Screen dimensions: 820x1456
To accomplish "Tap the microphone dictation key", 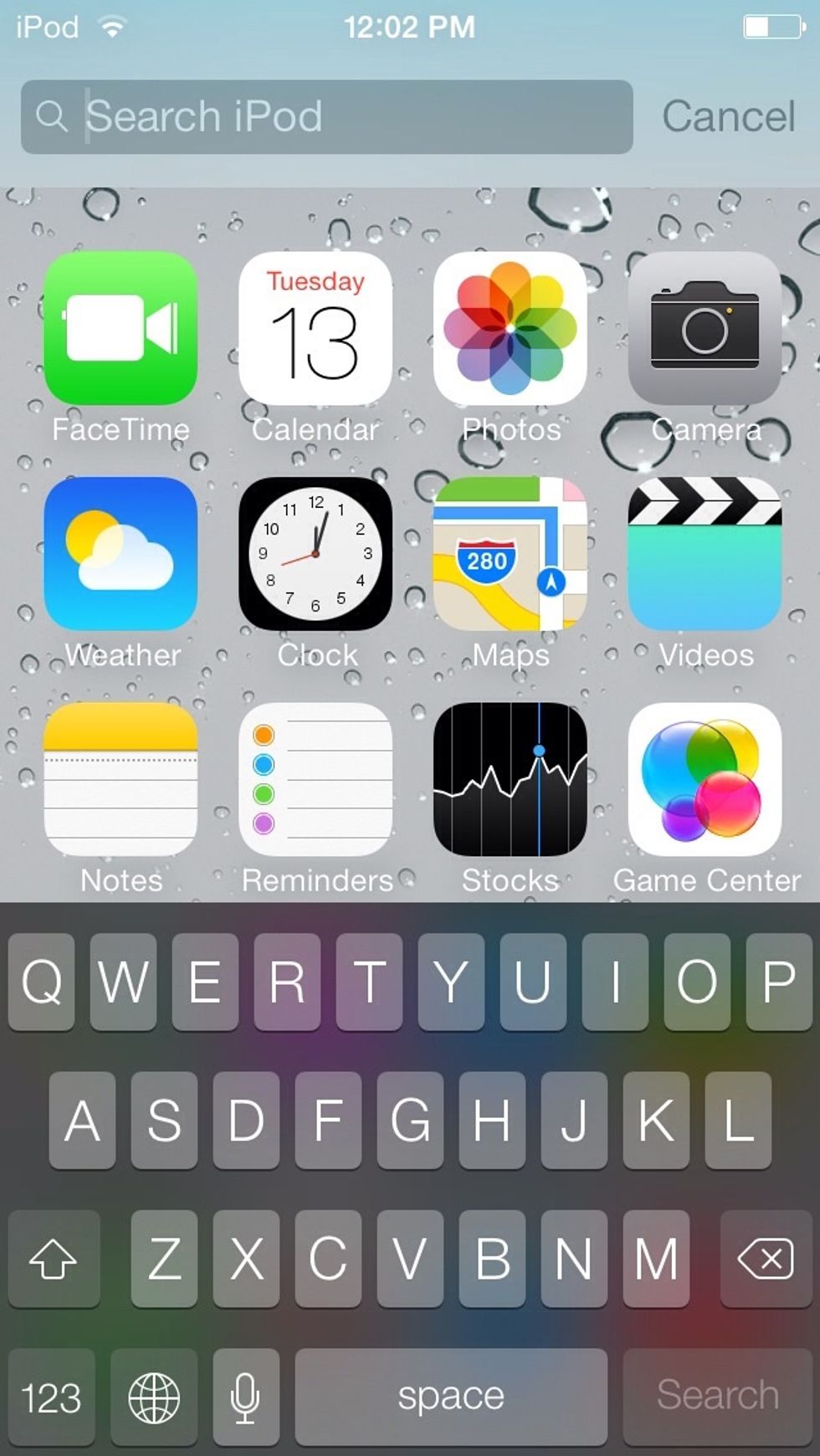I will pyautogui.click(x=245, y=1397).
